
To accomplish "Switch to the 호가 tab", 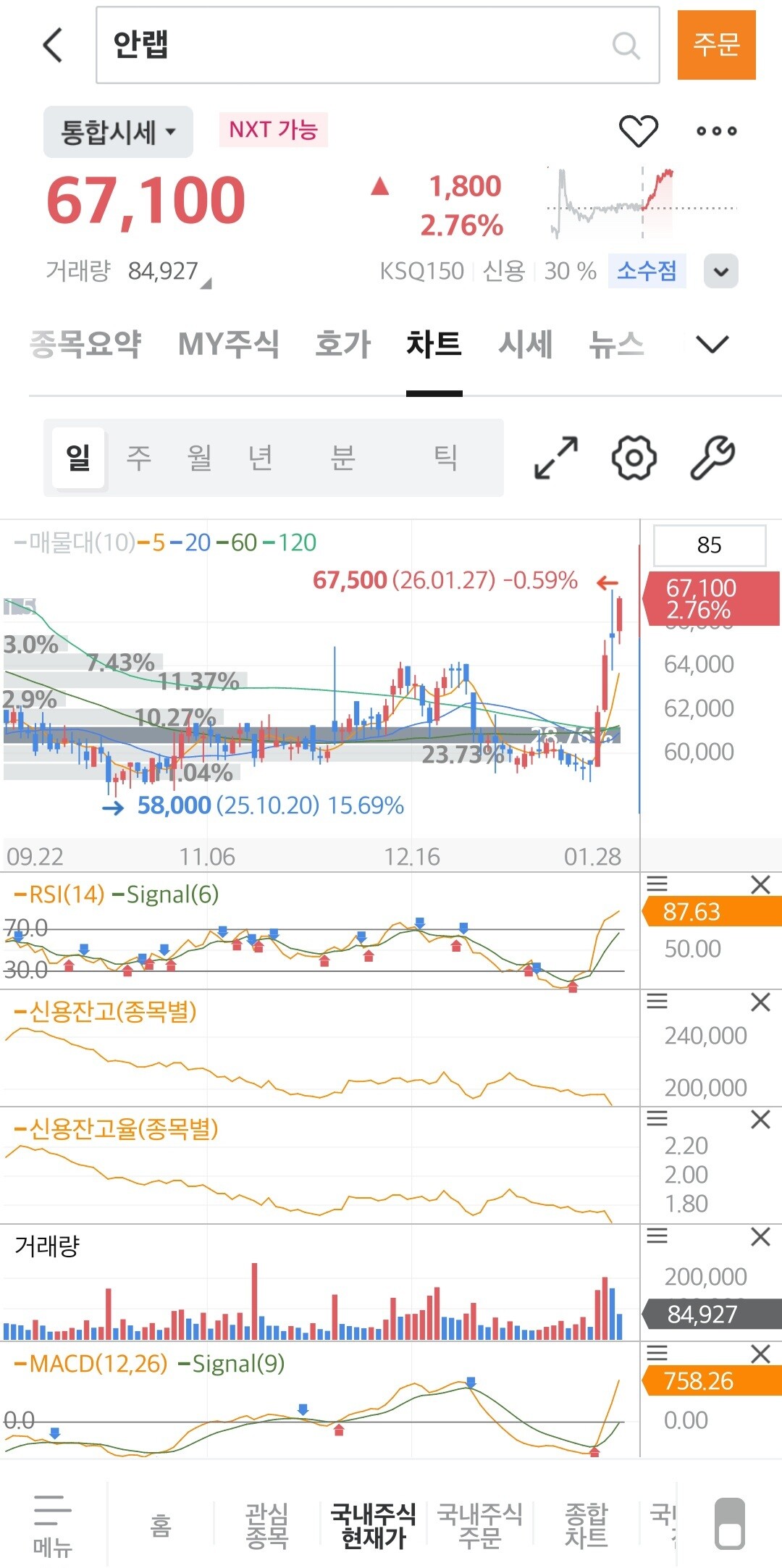I will point(342,343).
